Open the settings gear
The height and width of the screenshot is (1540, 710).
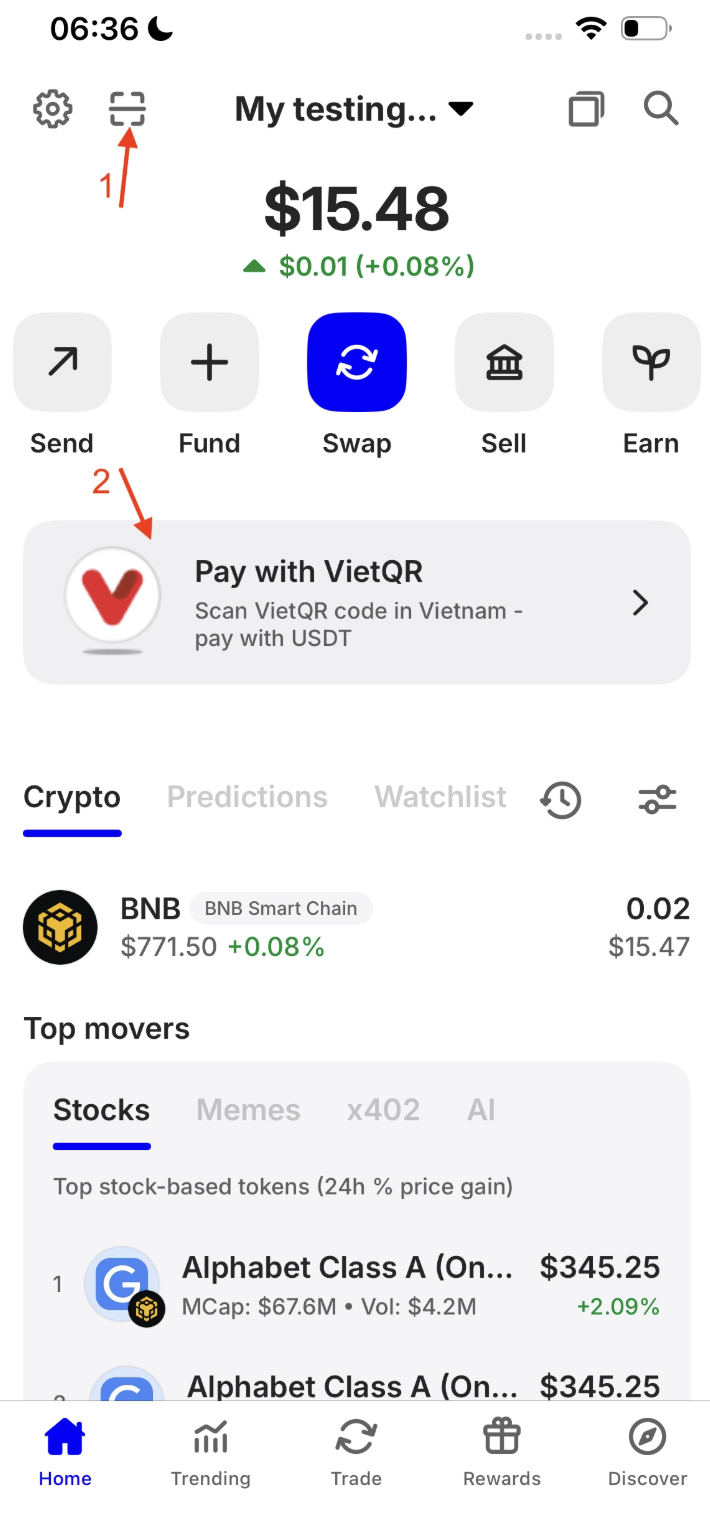pos(52,109)
